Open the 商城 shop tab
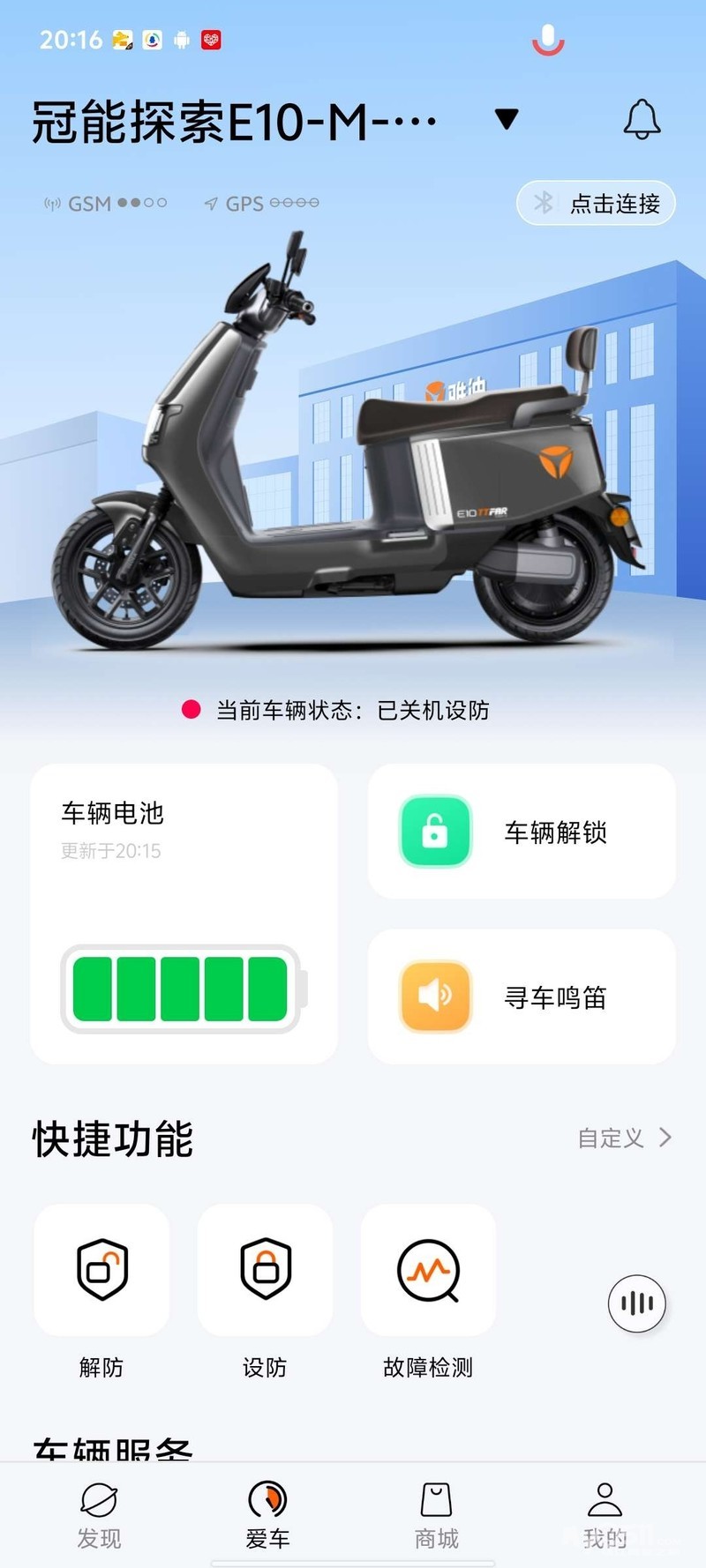This screenshot has height=1568, width=706. 437,1515
